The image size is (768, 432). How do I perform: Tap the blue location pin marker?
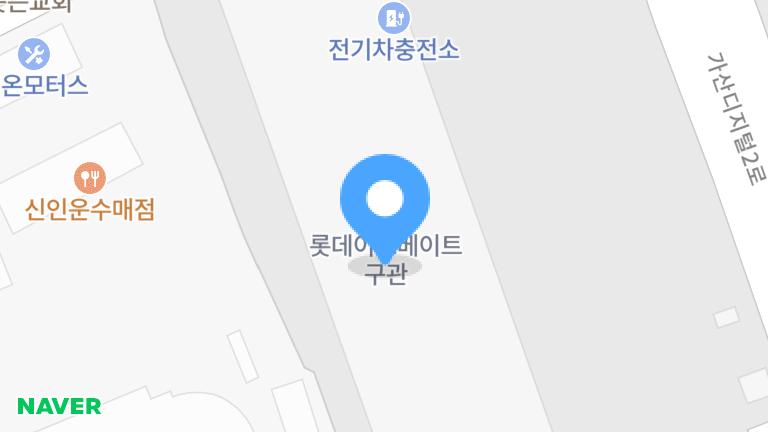[385, 200]
